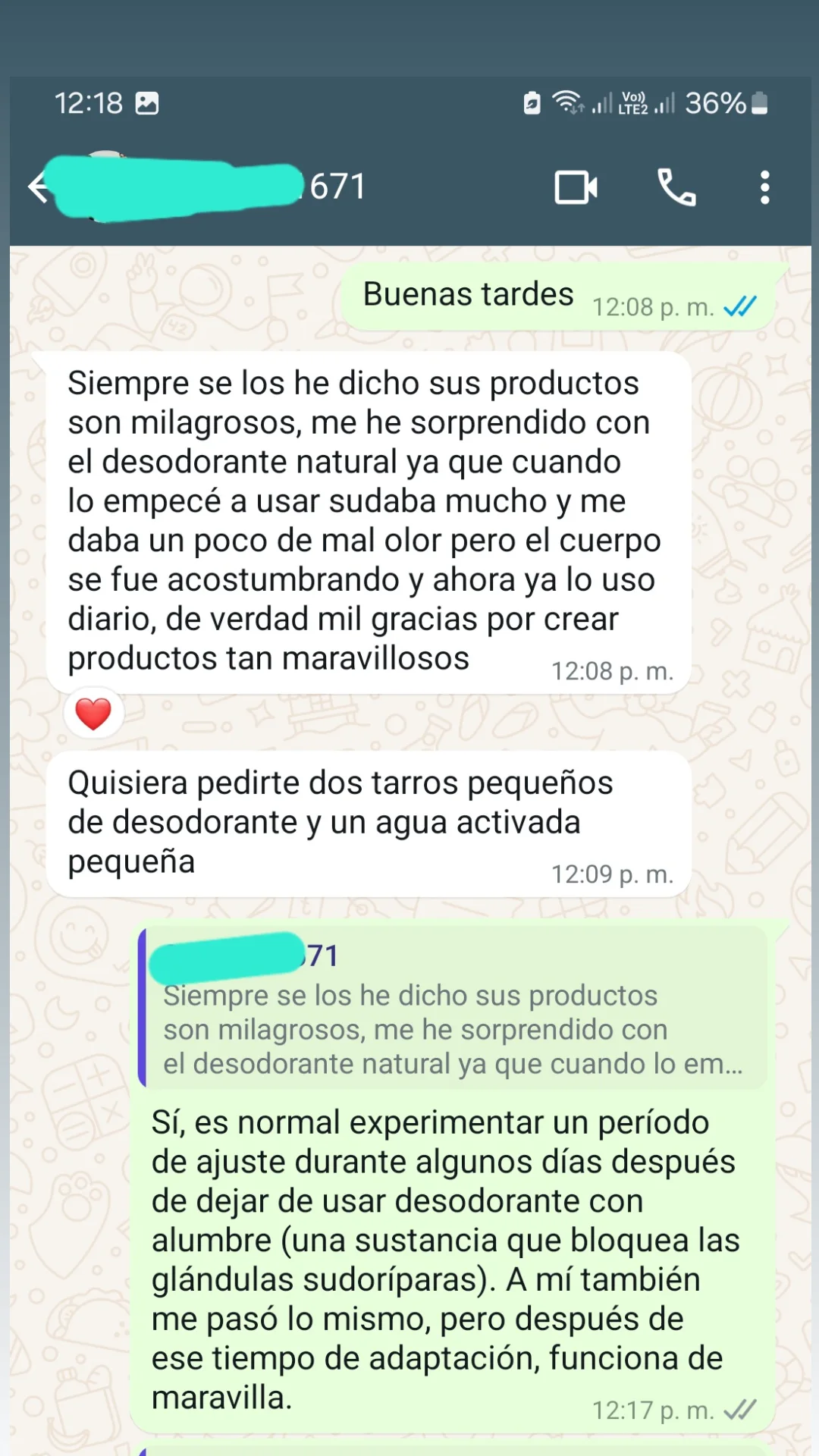Start a voice call with this contact
This screenshot has width=819, height=1456.
click(x=676, y=187)
